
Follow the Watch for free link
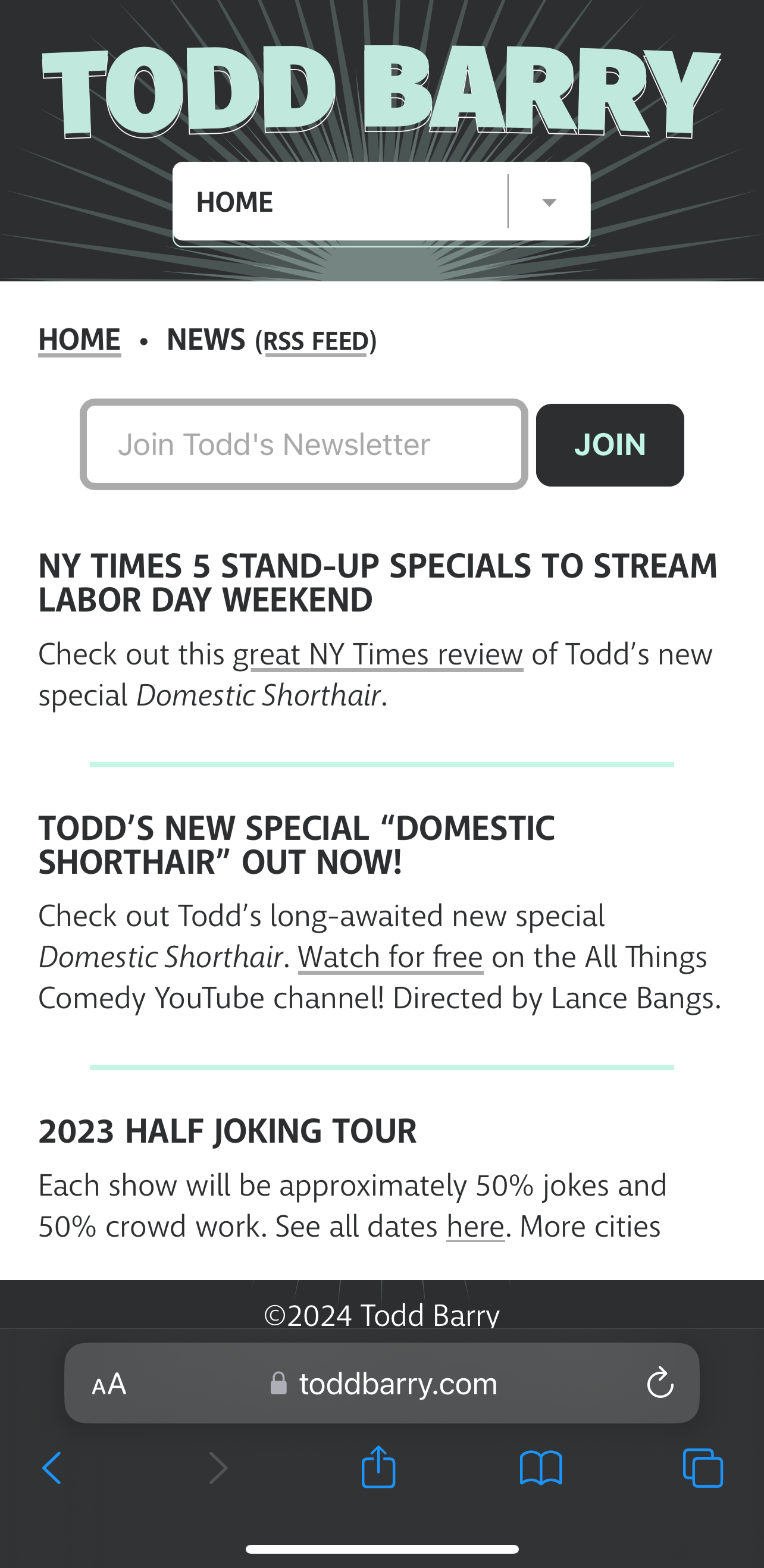point(390,957)
